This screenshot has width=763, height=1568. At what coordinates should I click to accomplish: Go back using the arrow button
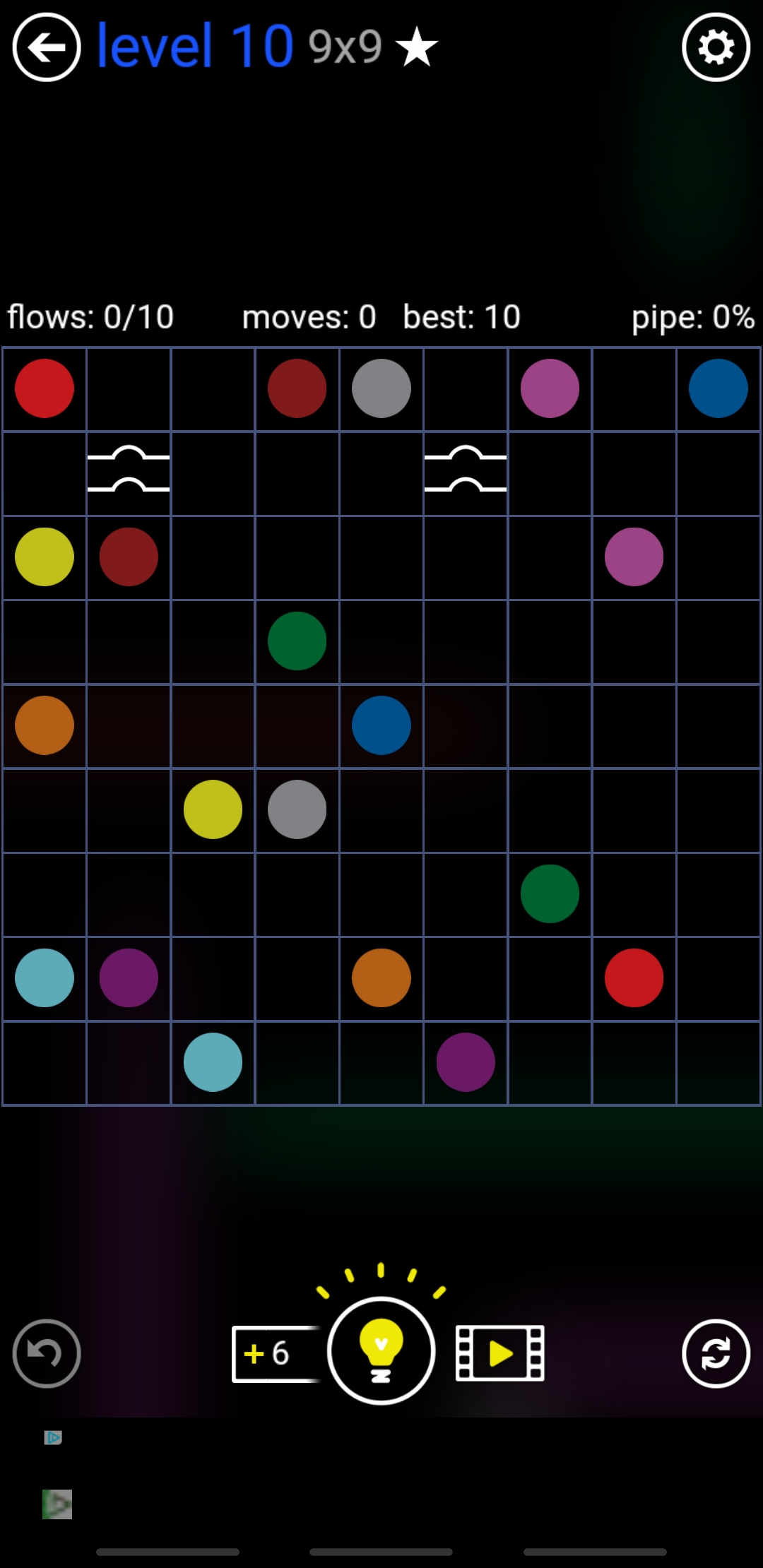pos(47,48)
